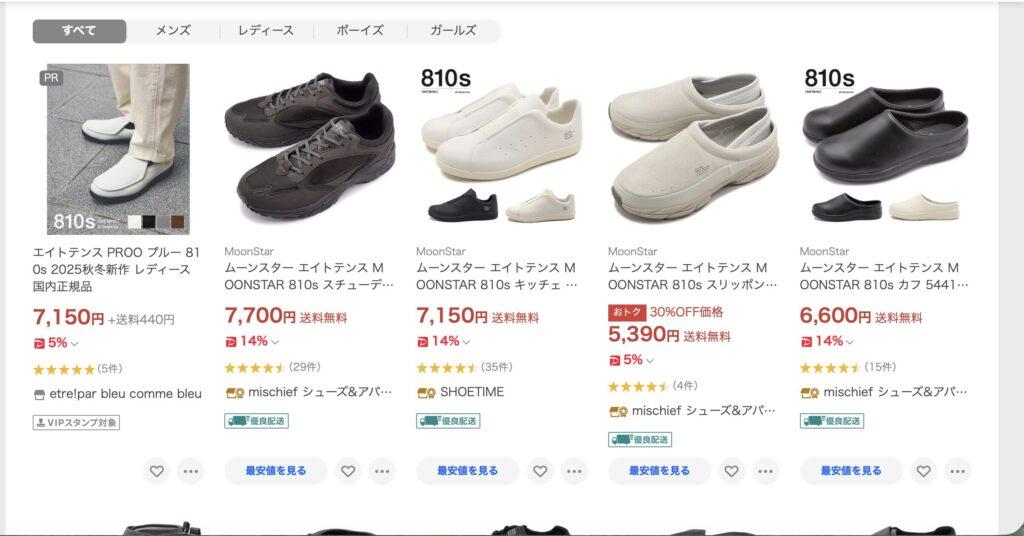This screenshot has height=536, width=1024.
Task: Show the すべて category tab
Action: pos(79,31)
